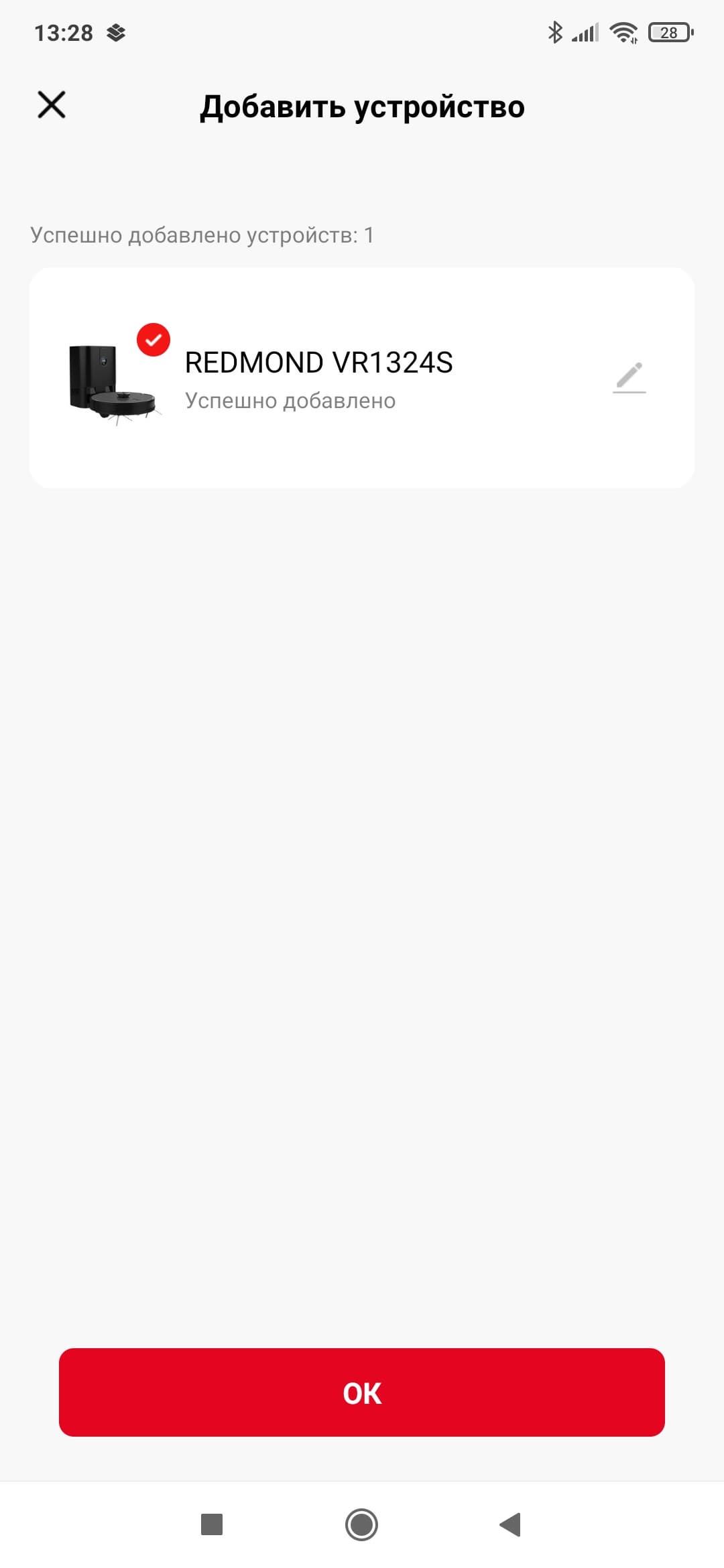Close the Добавить устройство screen
Viewport: 724px width, 1568px height.
tap(52, 105)
